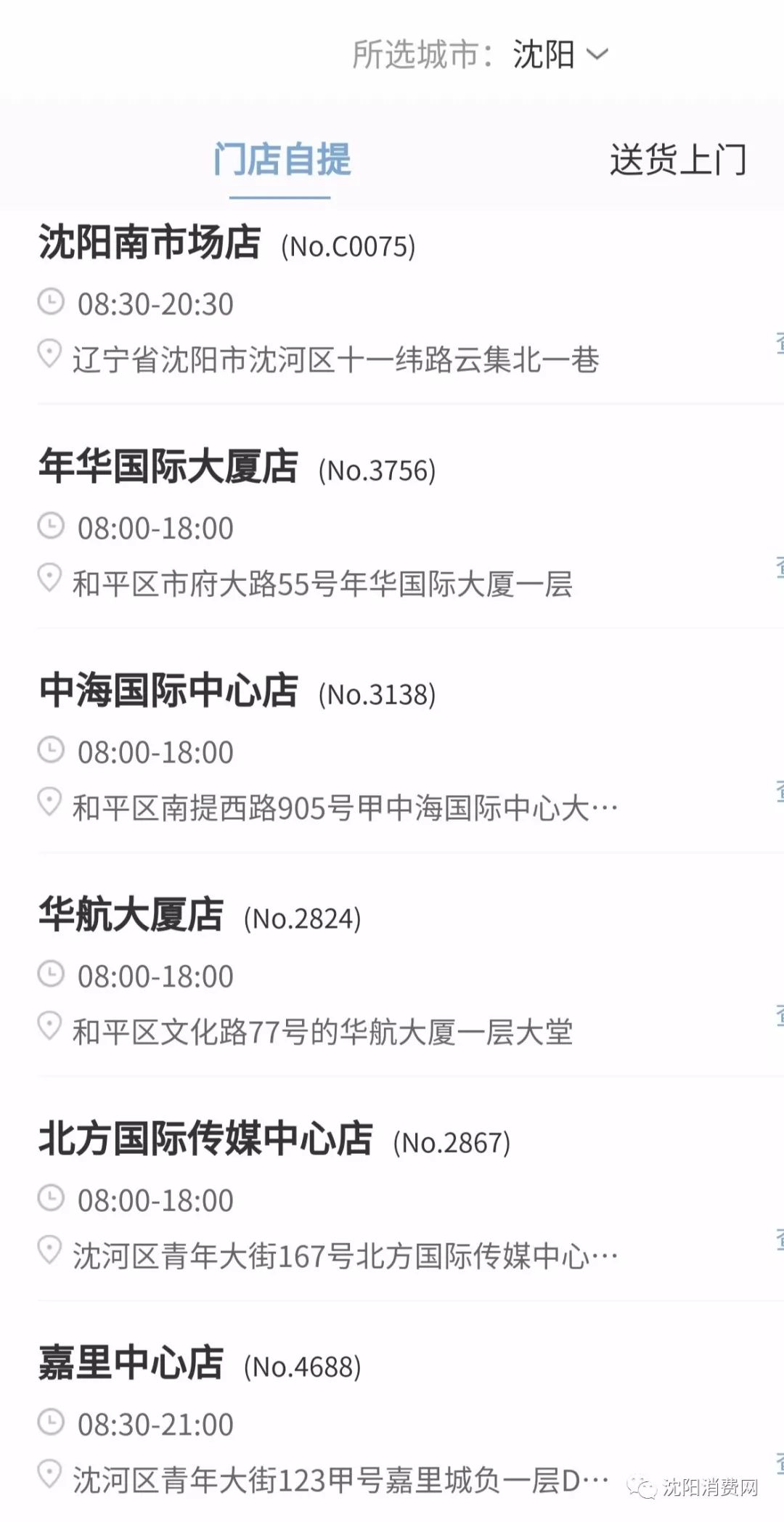Open the 中海国际中心店 store entry
This screenshot has width=784, height=1522.
(x=168, y=691)
